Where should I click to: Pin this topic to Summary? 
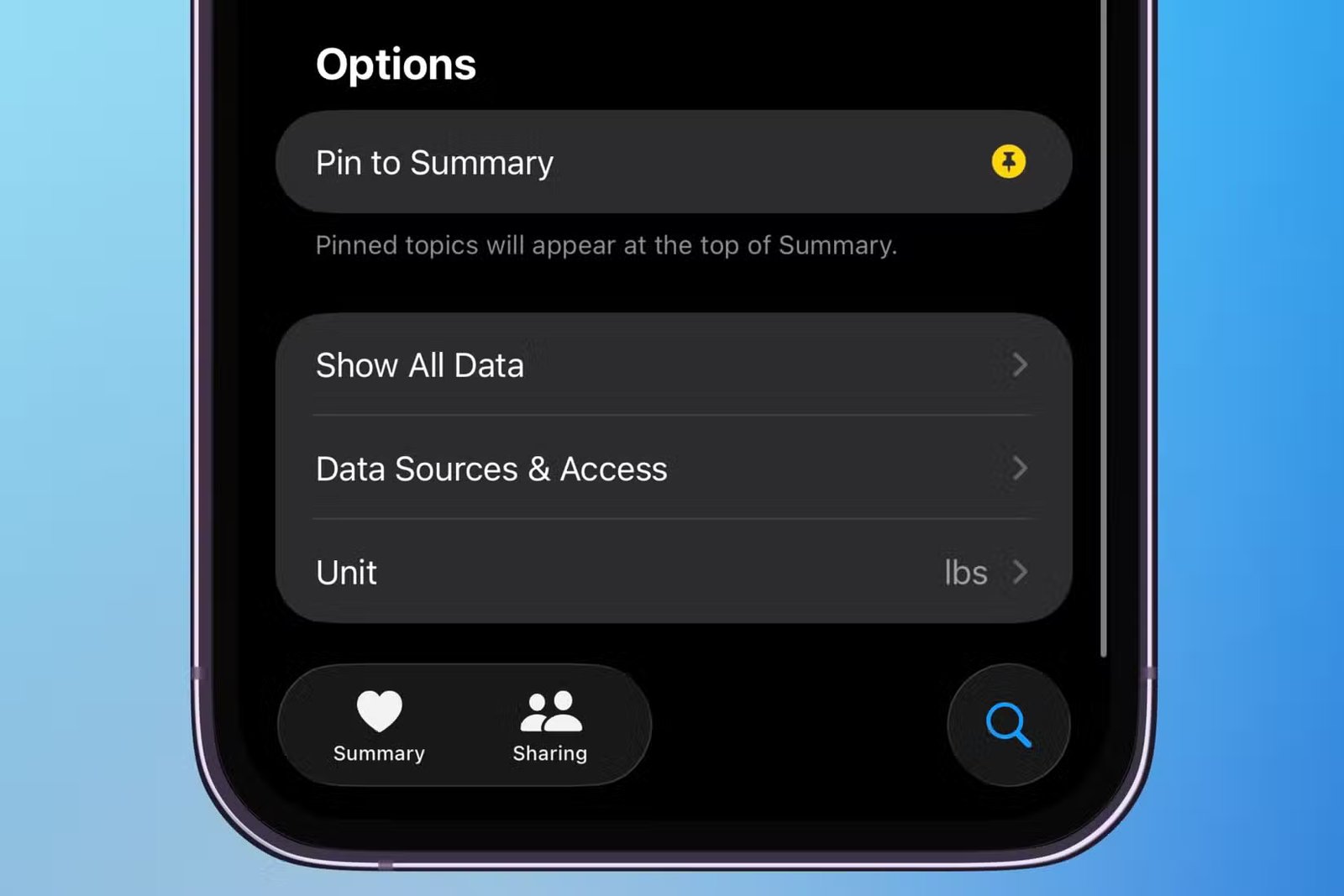point(1007,162)
